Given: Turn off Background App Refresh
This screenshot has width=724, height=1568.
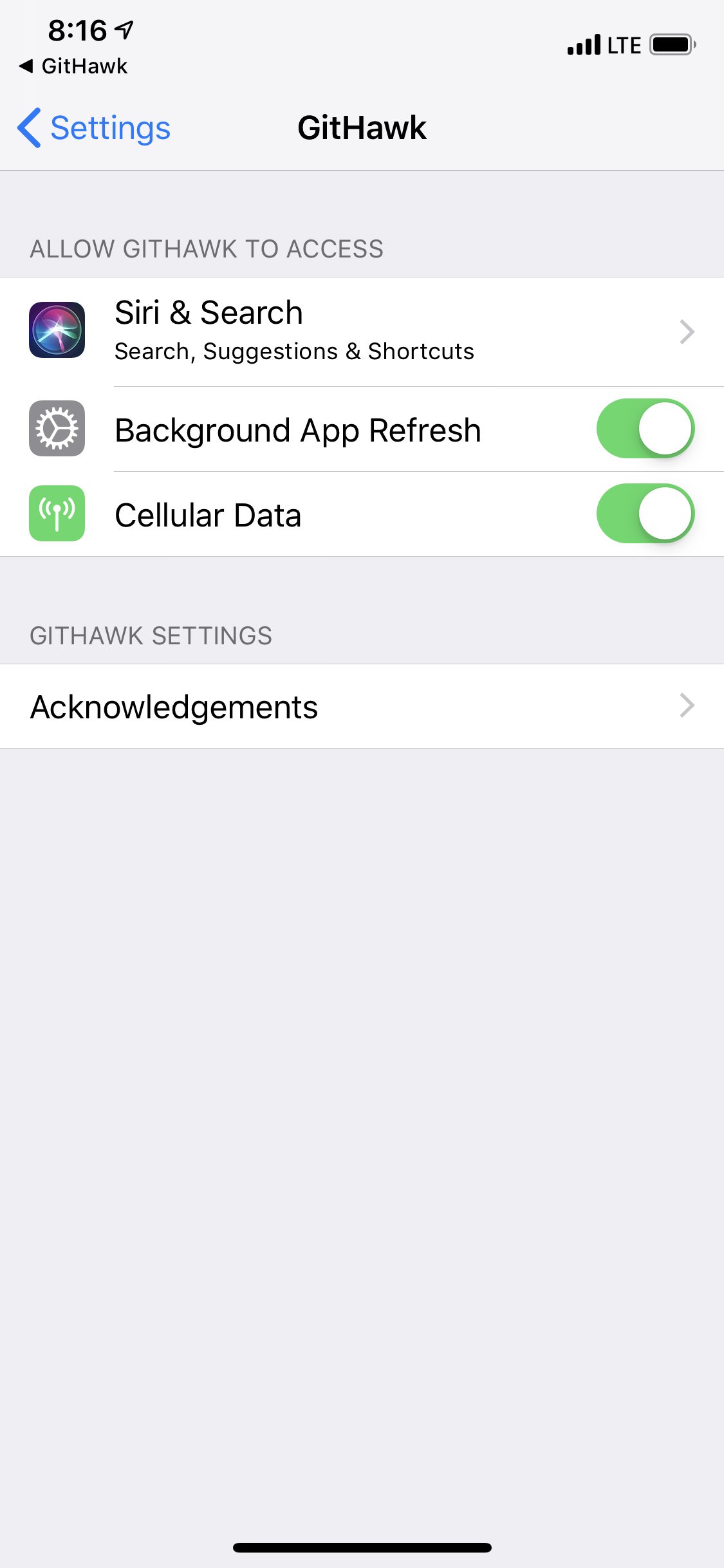Looking at the screenshot, I should pyautogui.click(x=645, y=429).
